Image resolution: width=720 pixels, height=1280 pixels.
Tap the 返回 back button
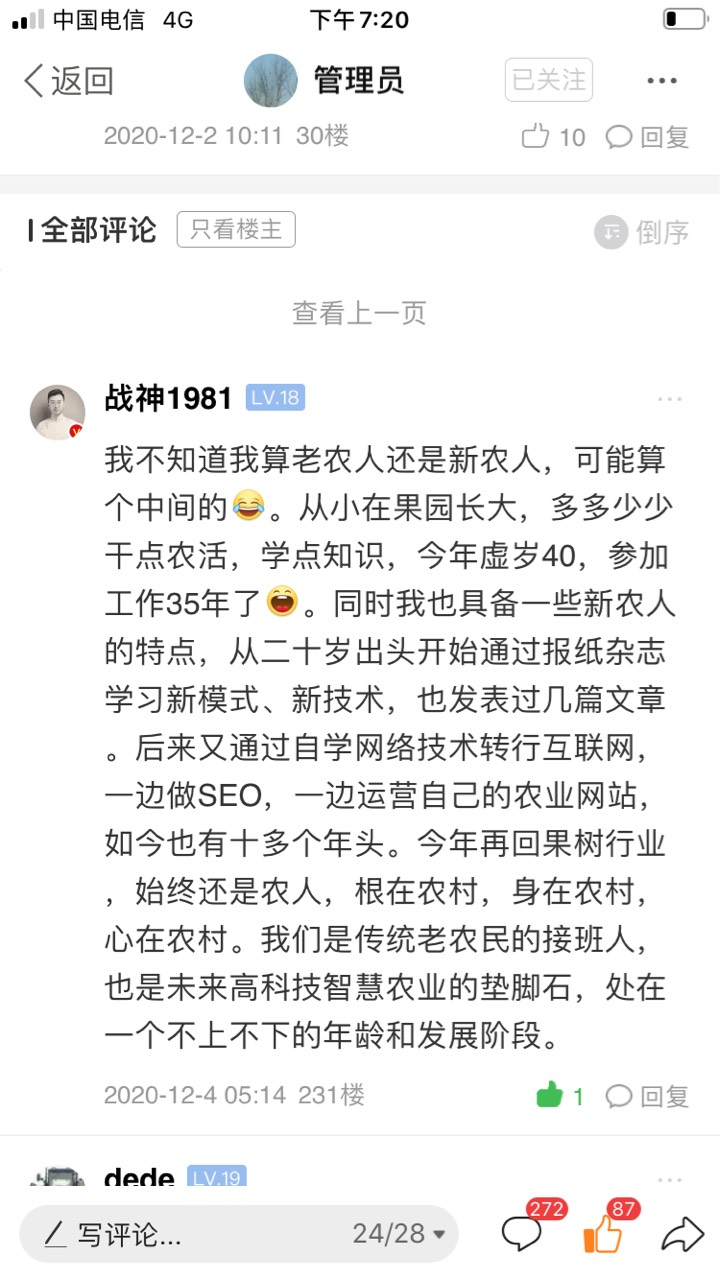(68, 81)
